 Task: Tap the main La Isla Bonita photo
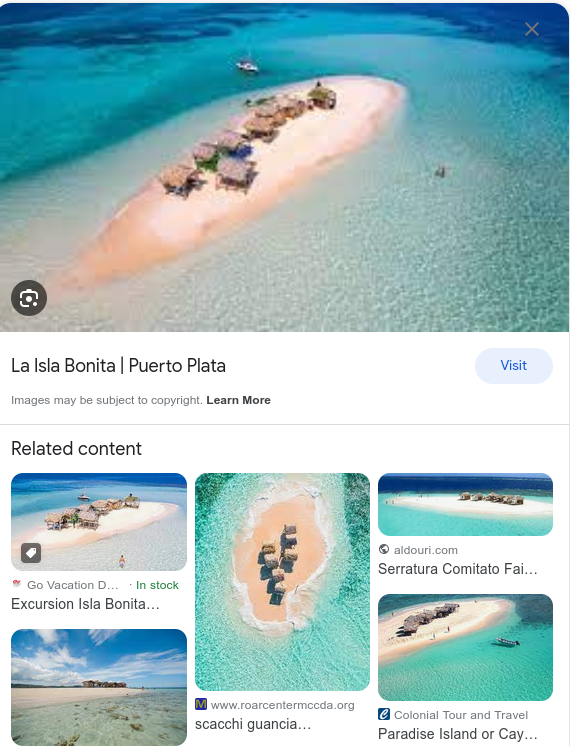click(x=285, y=167)
